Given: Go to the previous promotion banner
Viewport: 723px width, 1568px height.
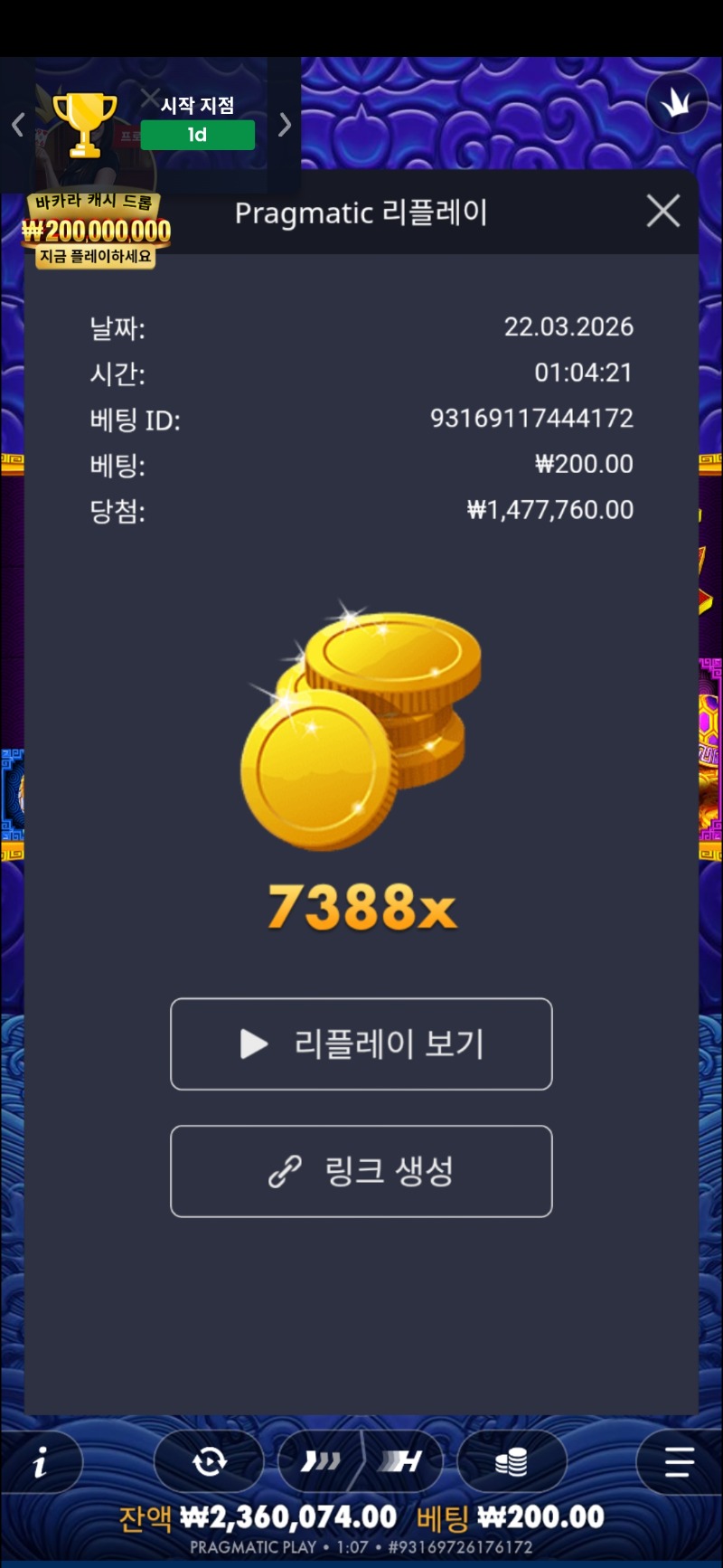Looking at the screenshot, I should 17,125.
